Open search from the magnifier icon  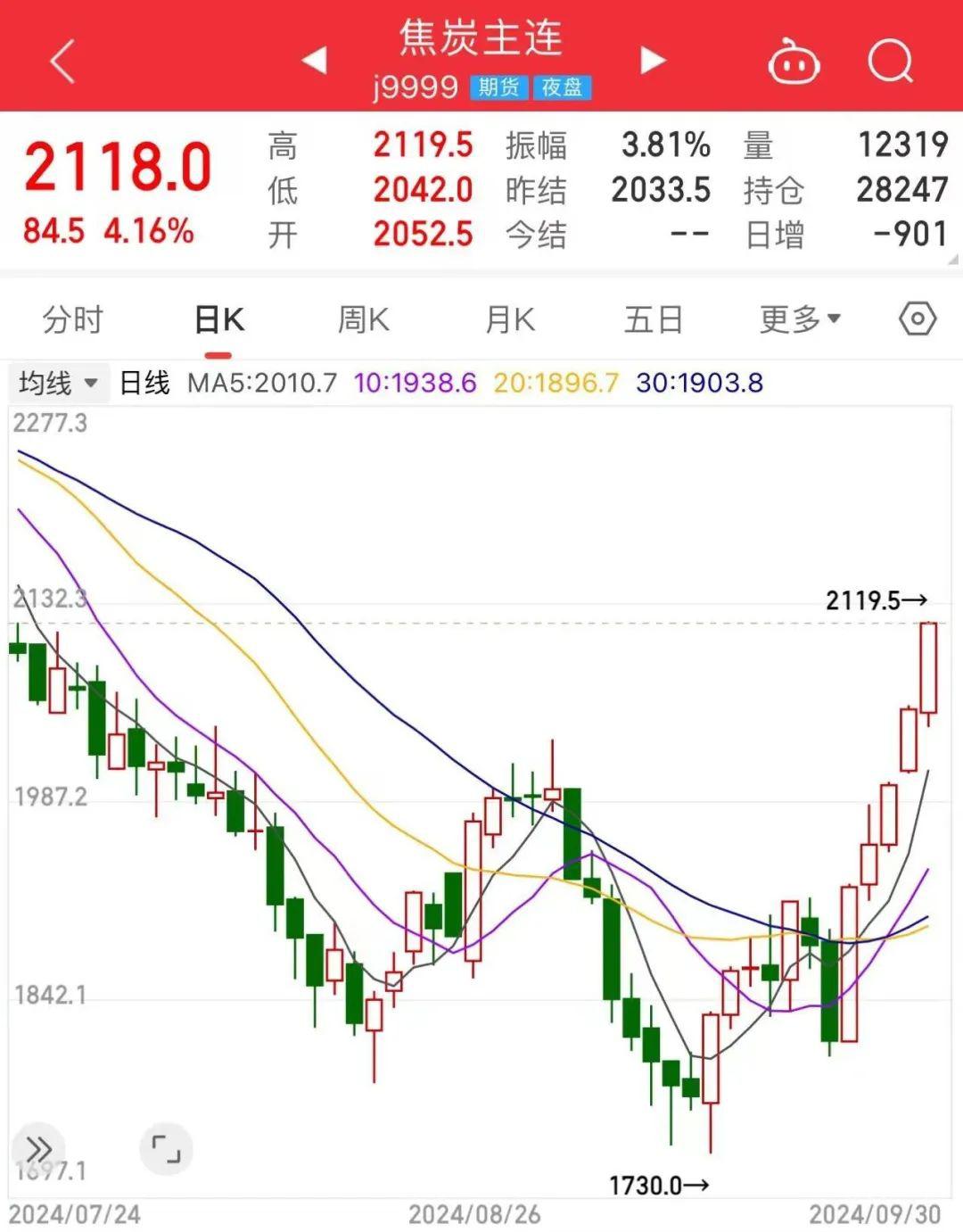coord(890,62)
